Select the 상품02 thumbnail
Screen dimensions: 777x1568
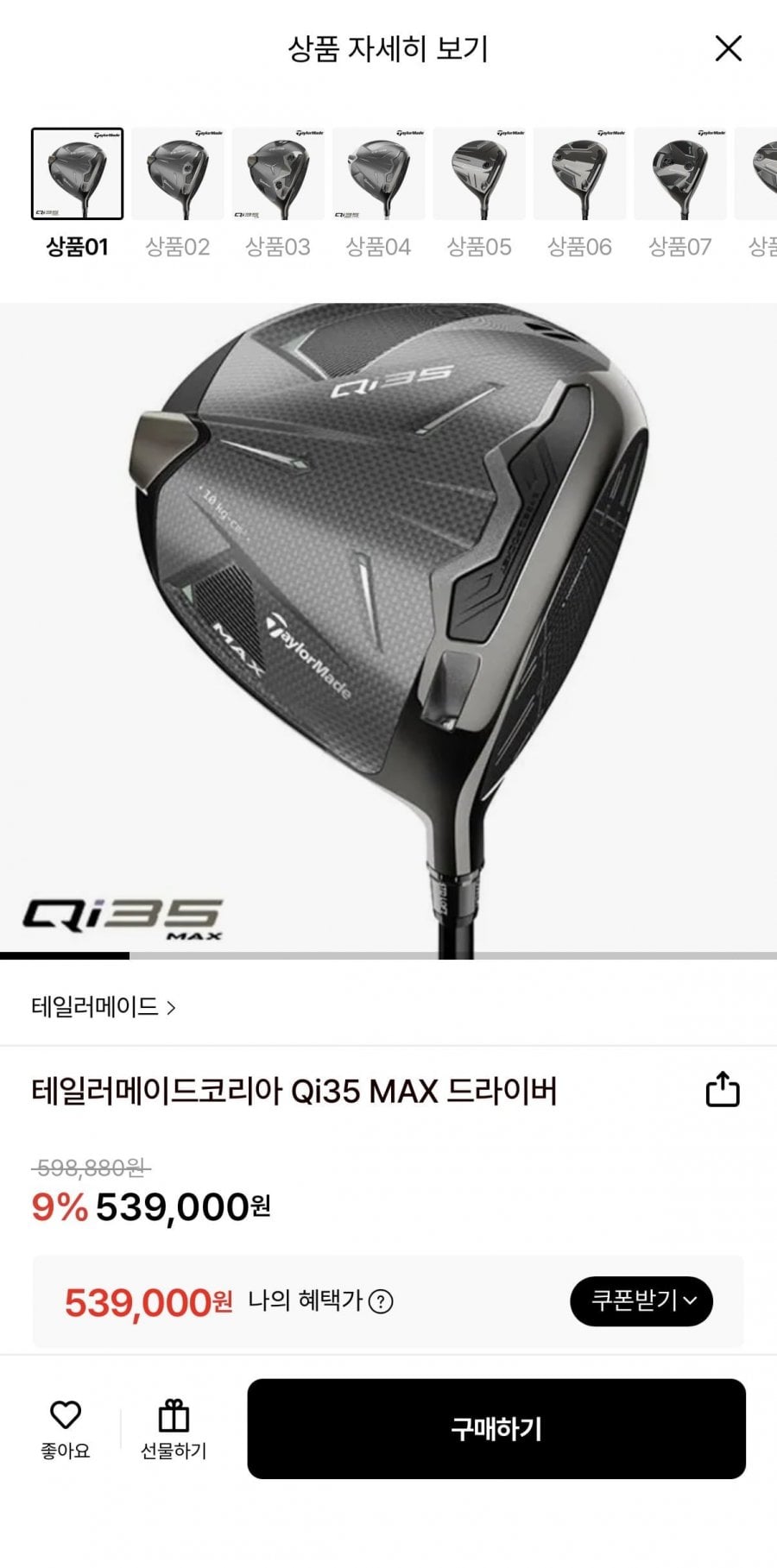click(178, 173)
